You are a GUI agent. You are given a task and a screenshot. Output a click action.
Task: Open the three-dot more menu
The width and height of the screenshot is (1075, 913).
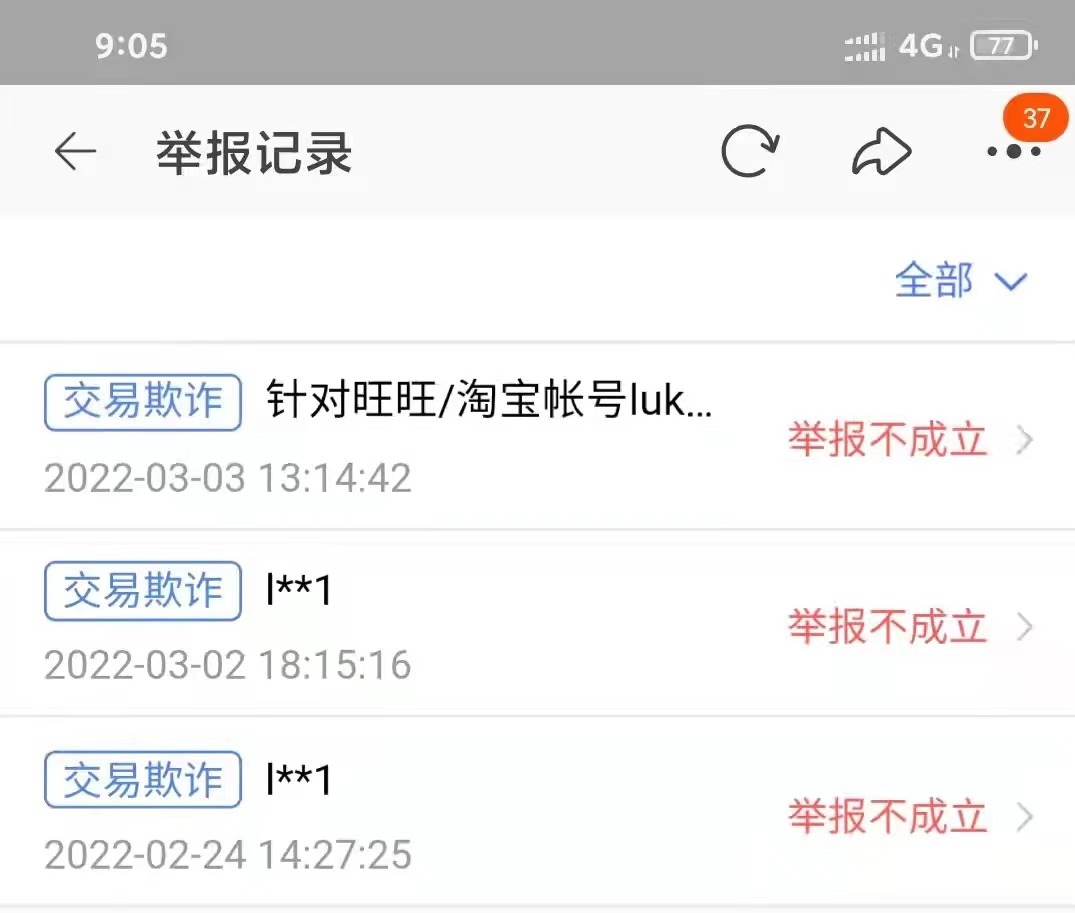click(1013, 152)
